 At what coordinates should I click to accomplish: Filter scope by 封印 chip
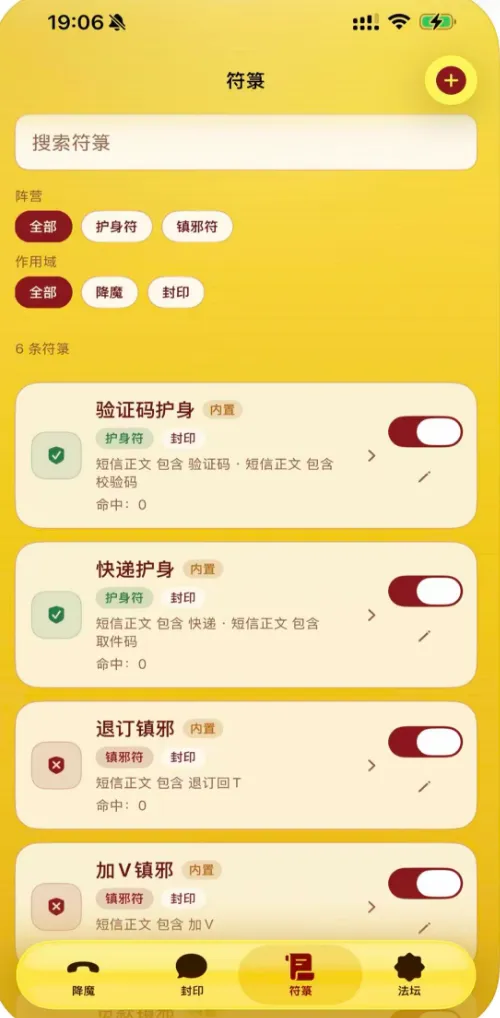(176, 292)
